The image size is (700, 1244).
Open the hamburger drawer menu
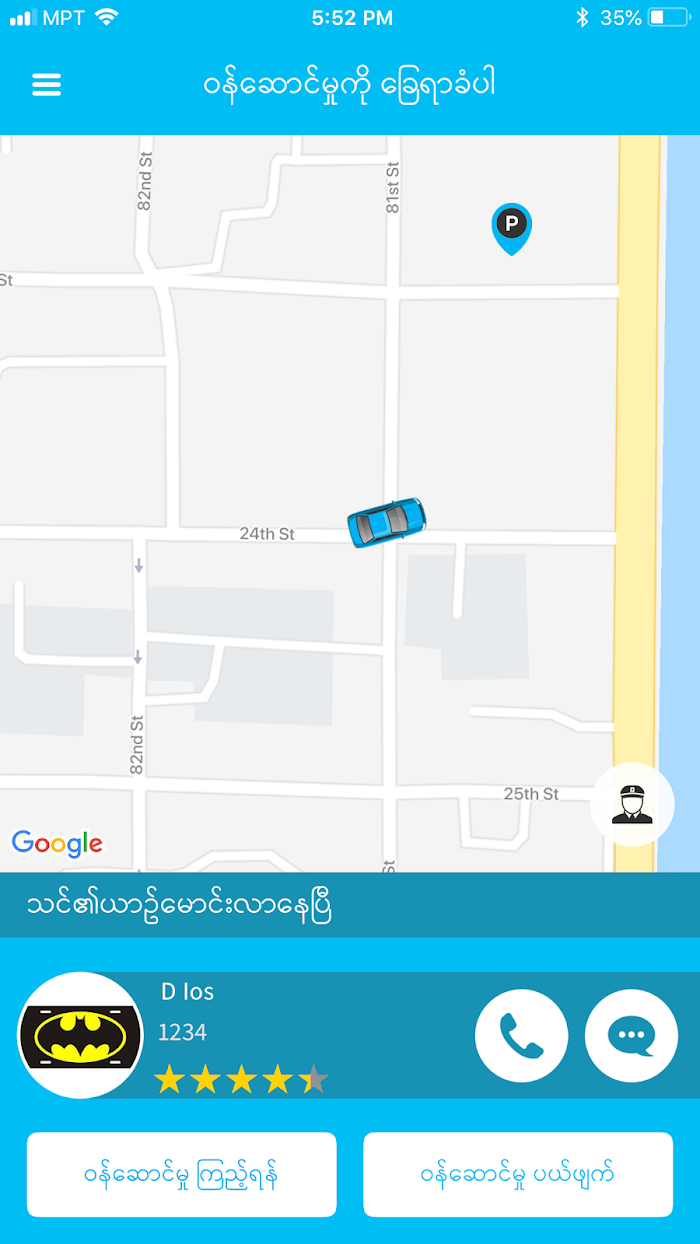click(x=47, y=85)
